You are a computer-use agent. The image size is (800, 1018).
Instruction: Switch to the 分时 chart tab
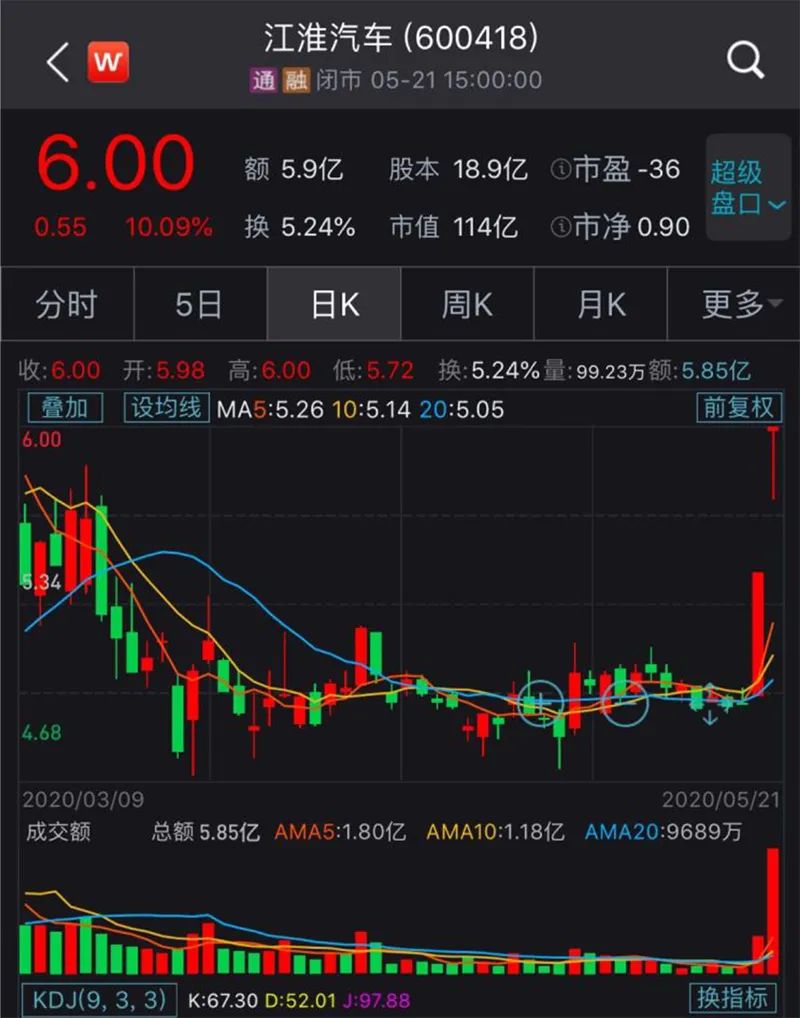click(66, 304)
